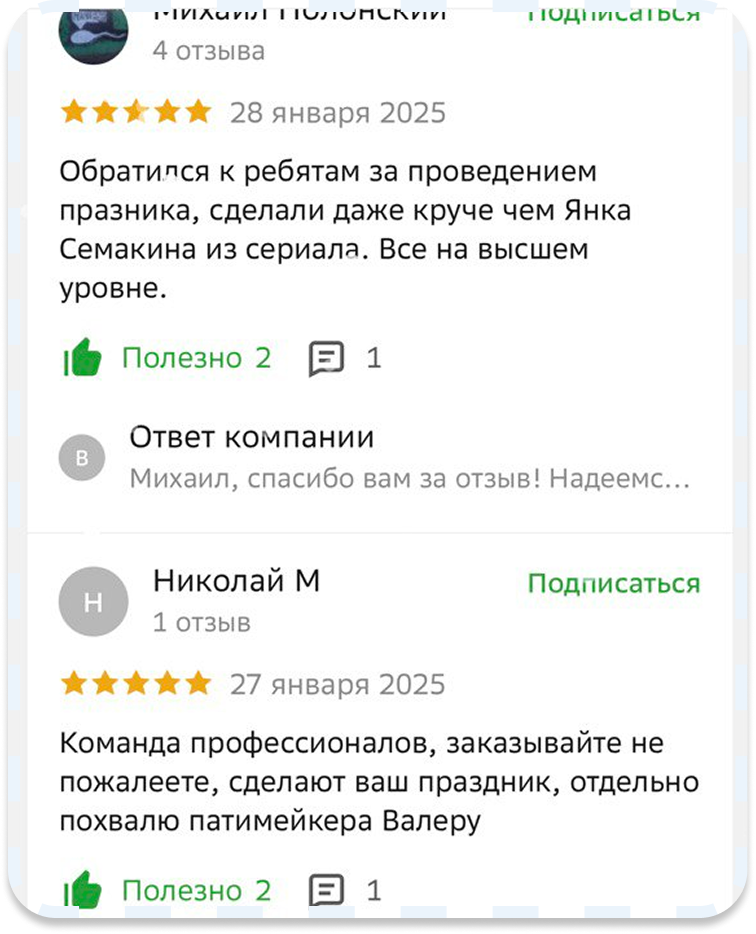The height and width of the screenshot is (934, 756).
Task: Subscribe to Николай М
Action: pos(613,583)
